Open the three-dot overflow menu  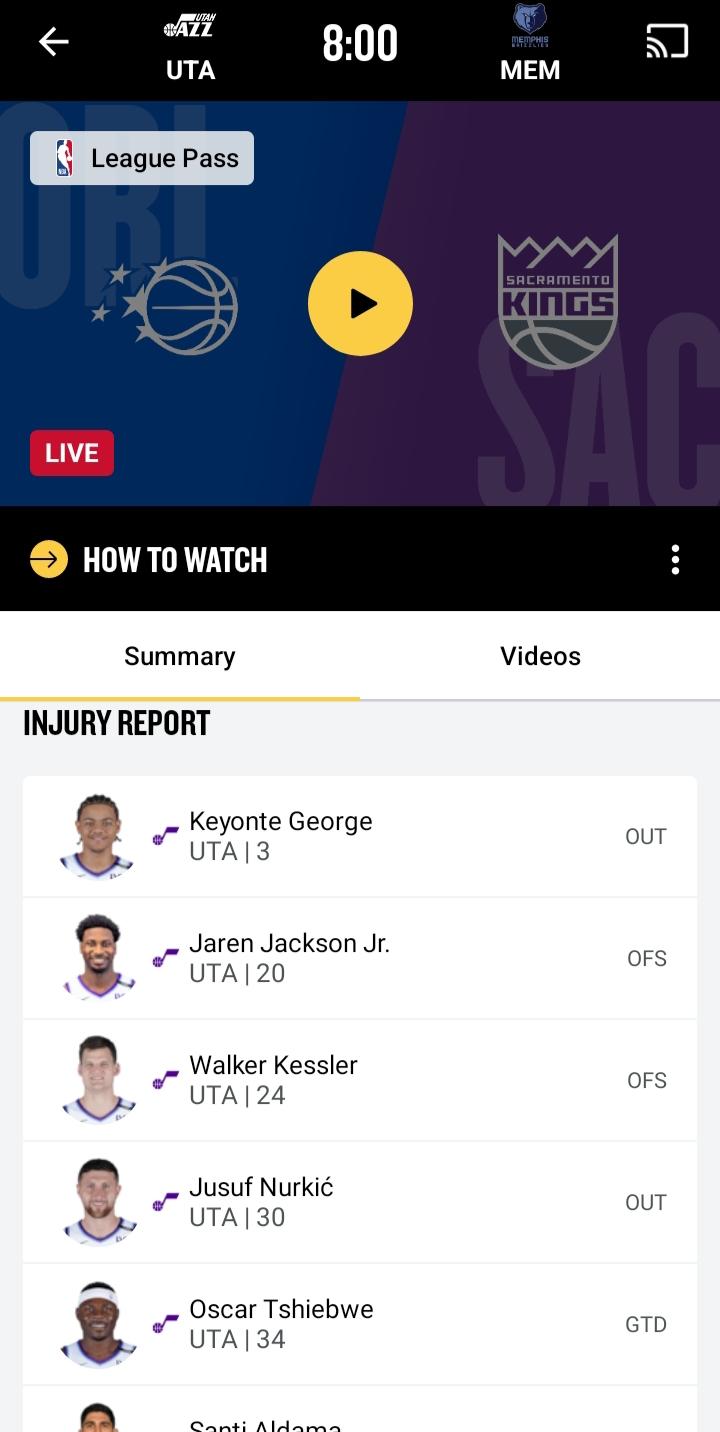pos(675,560)
